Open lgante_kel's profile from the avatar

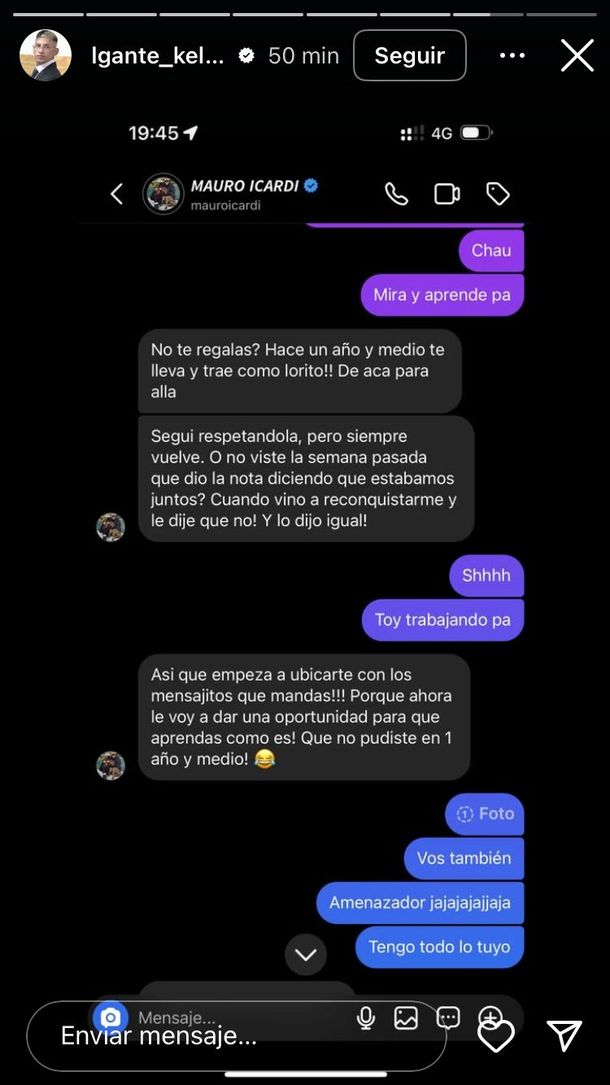click(x=45, y=56)
